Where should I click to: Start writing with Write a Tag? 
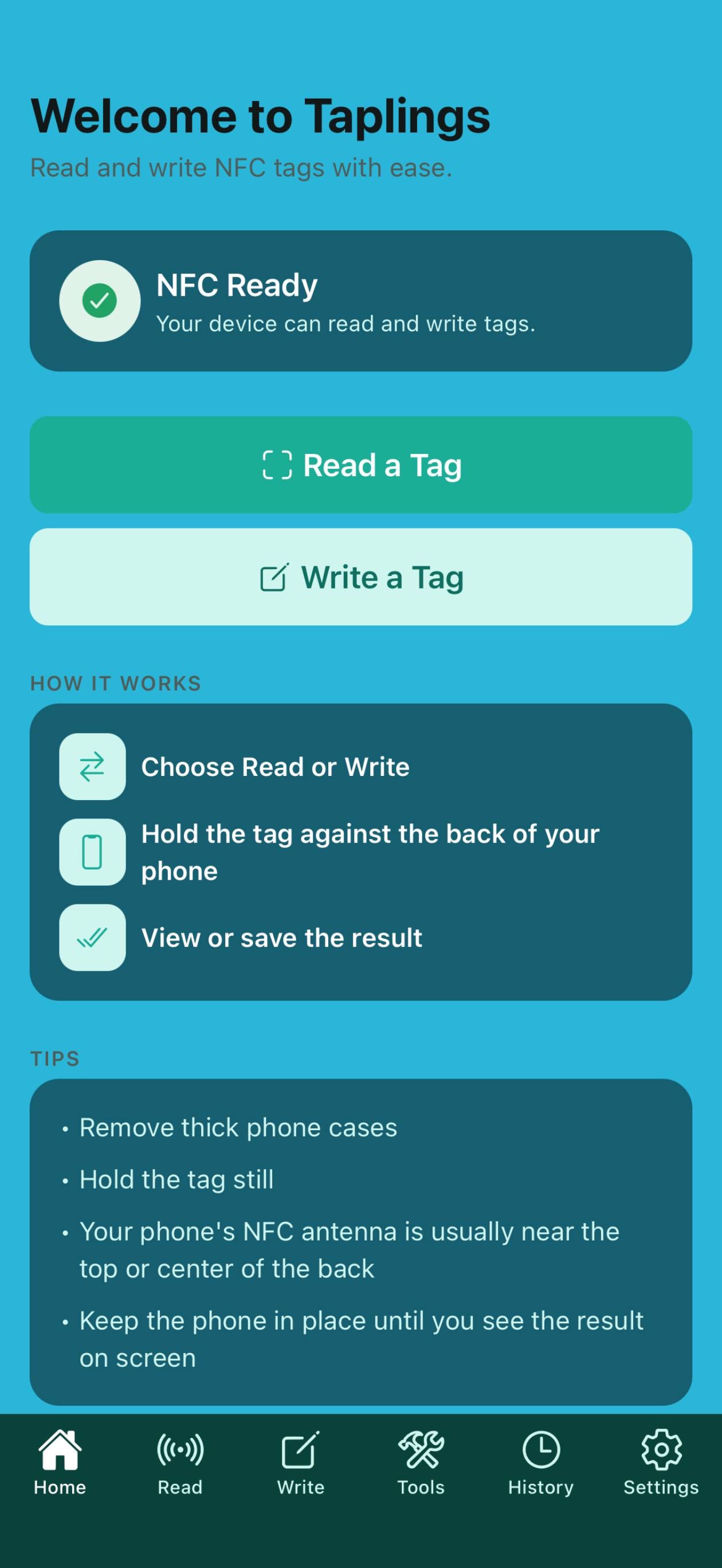tap(361, 577)
